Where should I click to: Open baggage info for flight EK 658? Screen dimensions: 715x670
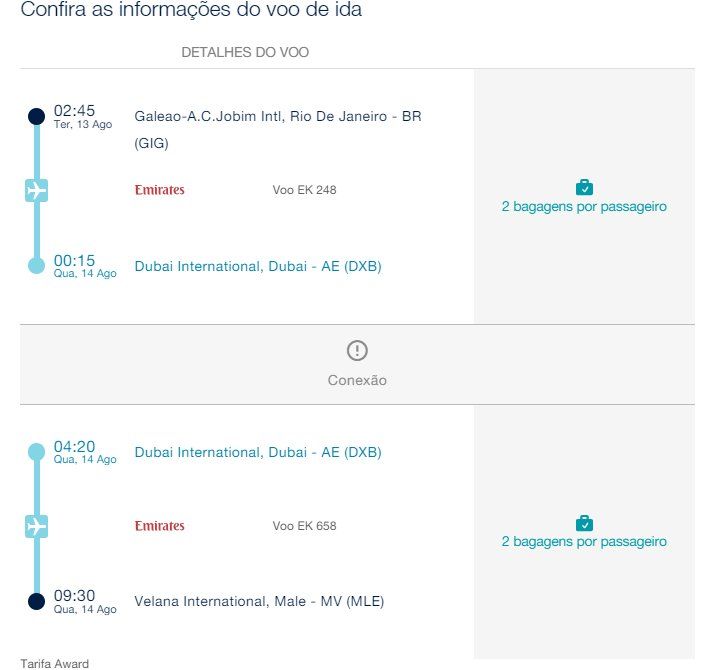584,541
